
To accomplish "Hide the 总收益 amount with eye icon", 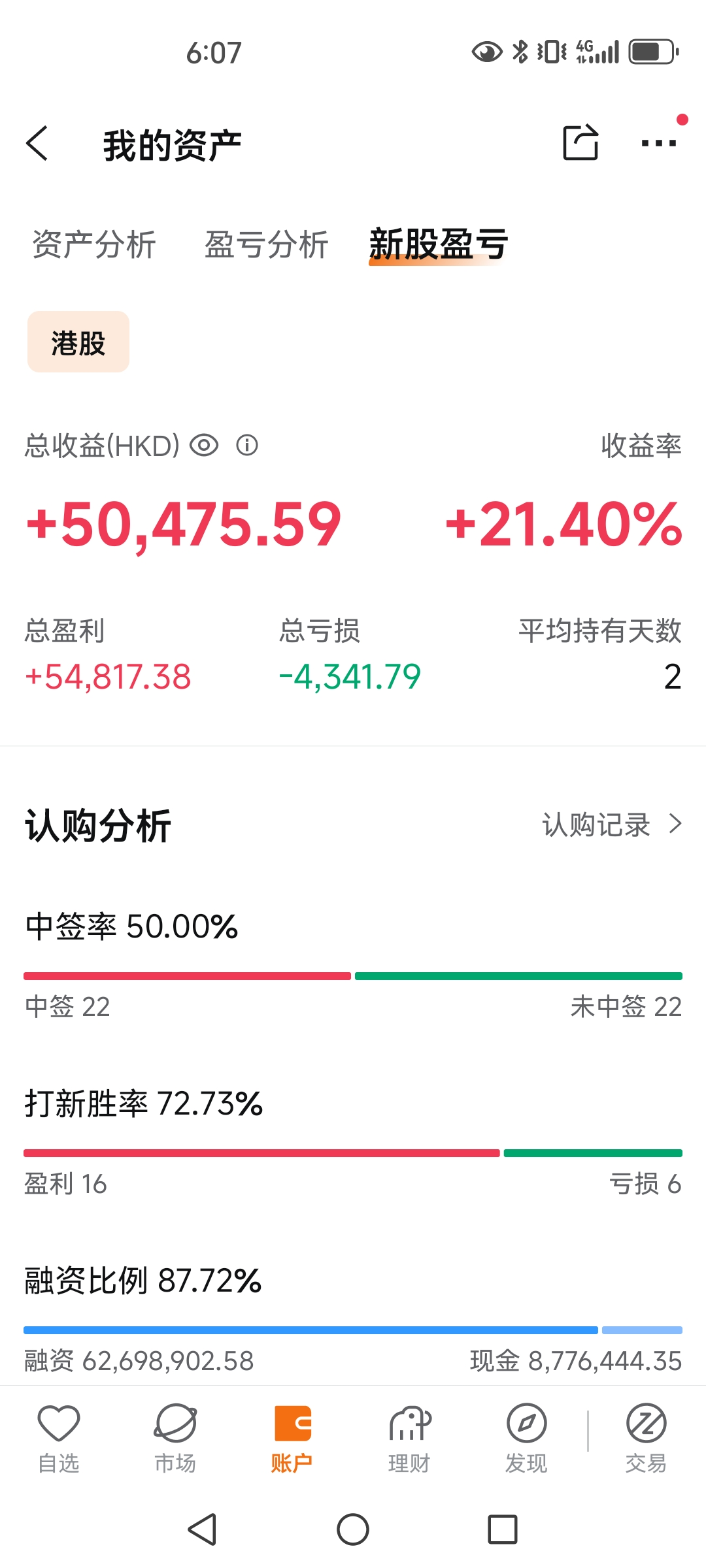I will coord(204,446).
